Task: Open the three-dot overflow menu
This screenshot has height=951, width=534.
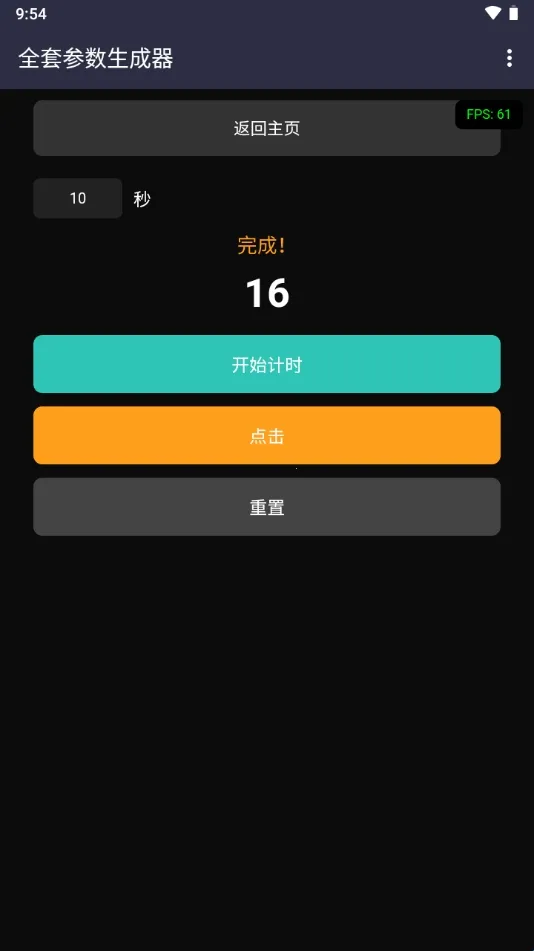Action: (x=509, y=58)
